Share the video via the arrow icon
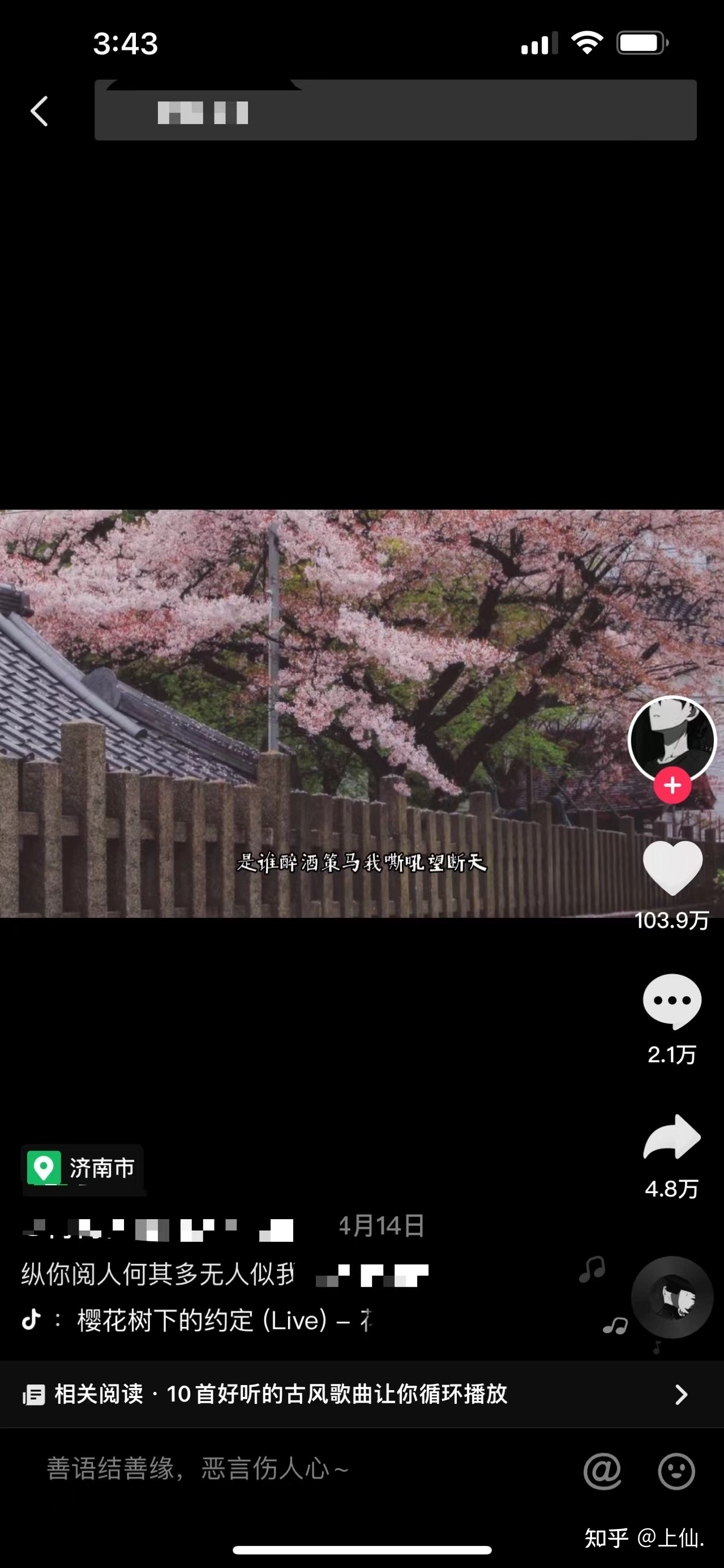Image resolution: width=724 pixels, height=1568 pixels. tap(672, 1137)
